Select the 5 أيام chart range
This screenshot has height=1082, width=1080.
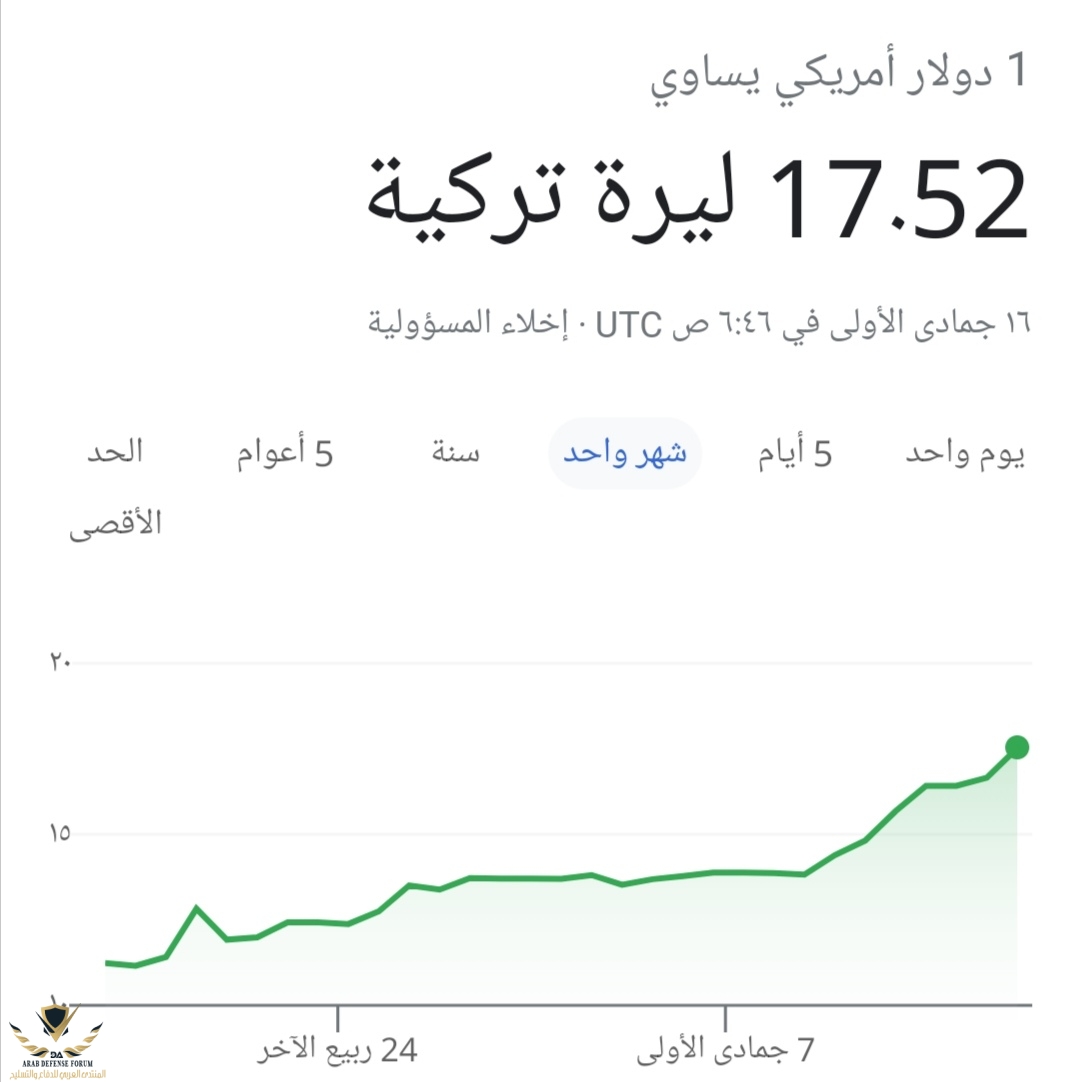click(x=795, y=454)
